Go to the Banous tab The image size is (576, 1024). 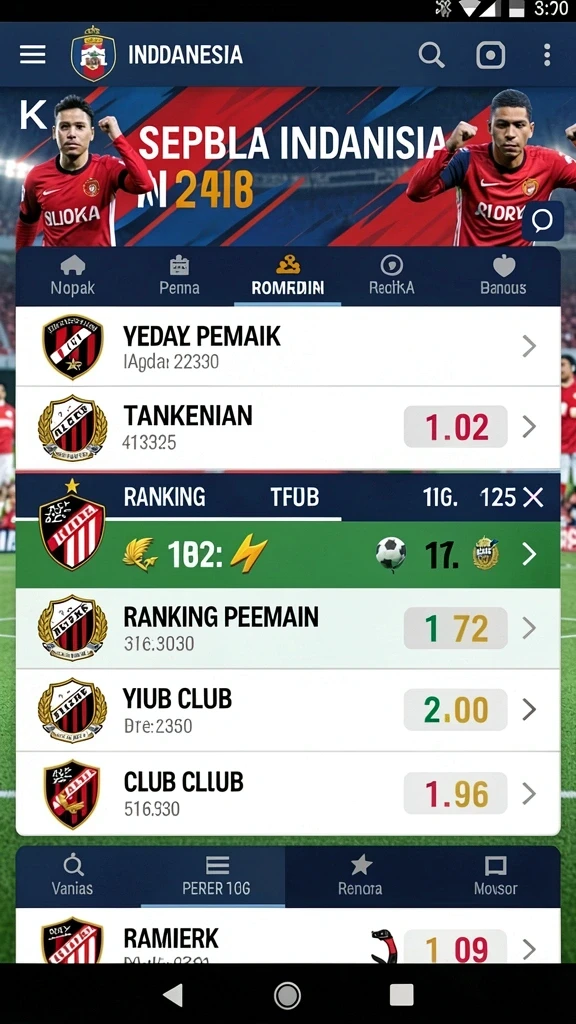(x=503, y=276)
